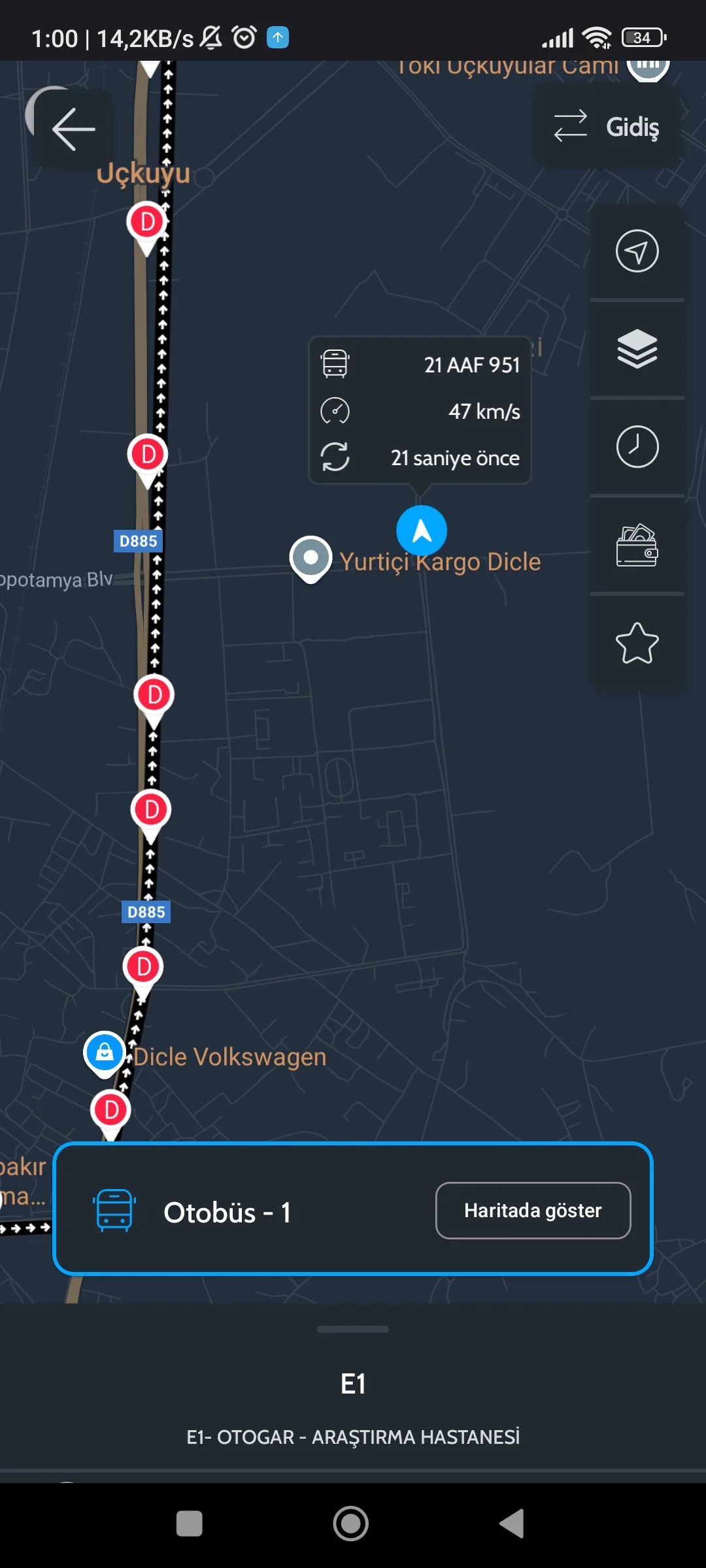Viewport: 706px width, 1568px height.
Task: Open the Yurtiçi Kargo Dicle pin
Action: pos(311,558)
